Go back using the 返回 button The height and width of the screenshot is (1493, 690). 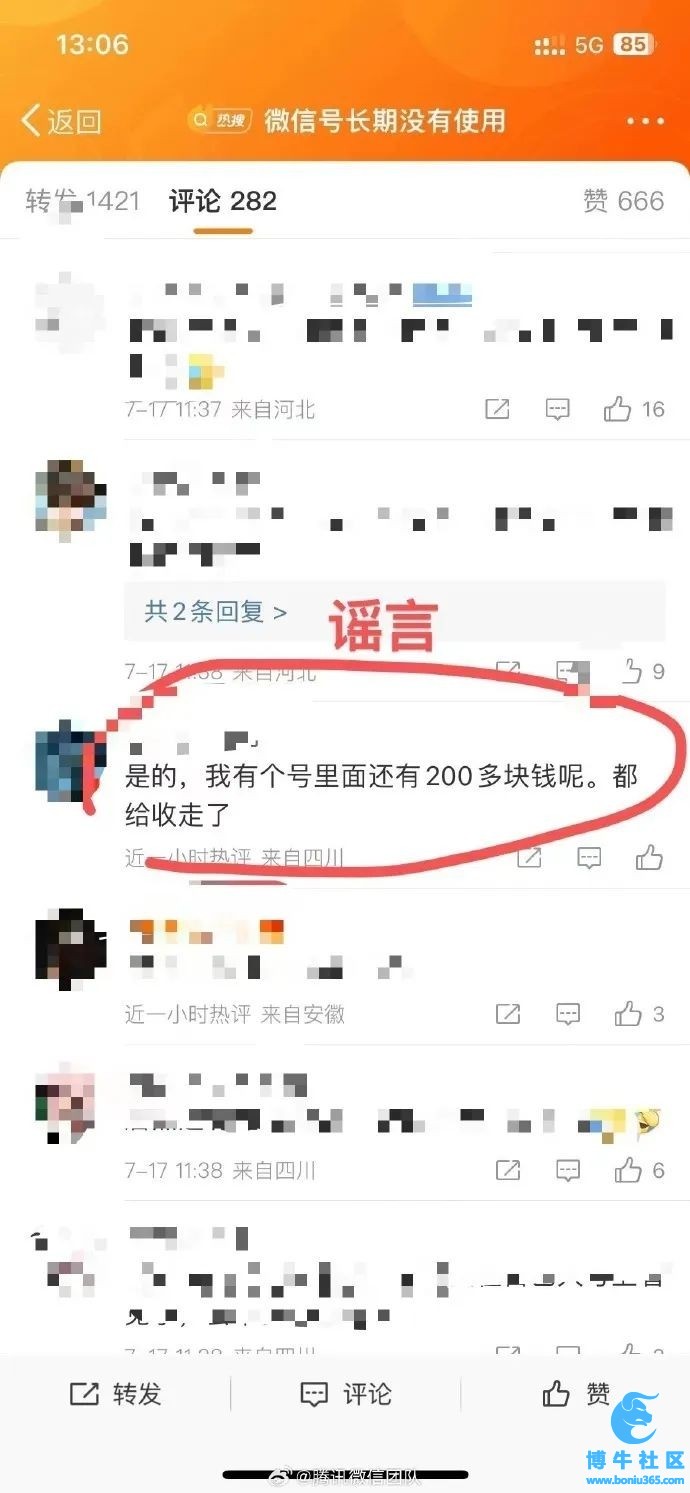pos(62,121)
